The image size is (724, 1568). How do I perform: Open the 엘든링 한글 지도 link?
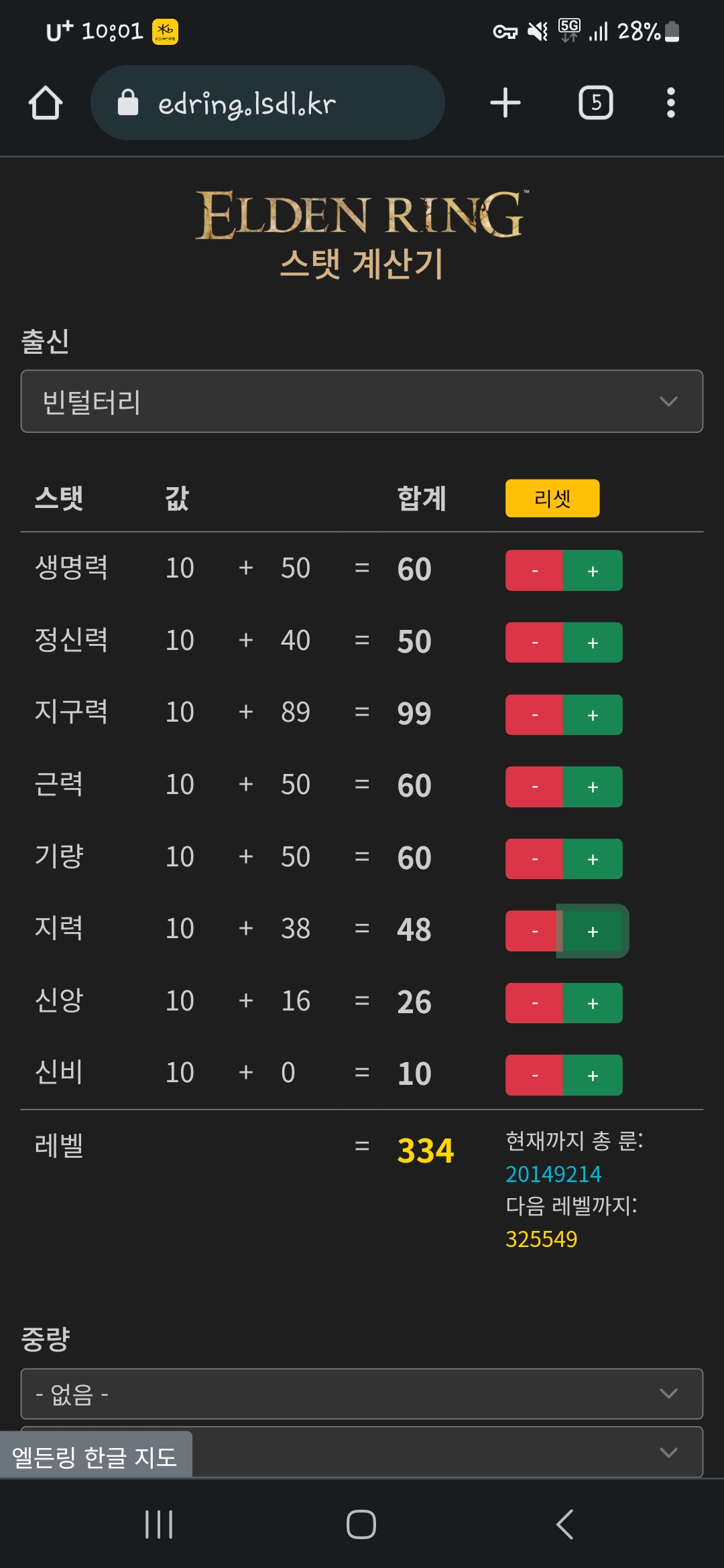(95, 1456)
